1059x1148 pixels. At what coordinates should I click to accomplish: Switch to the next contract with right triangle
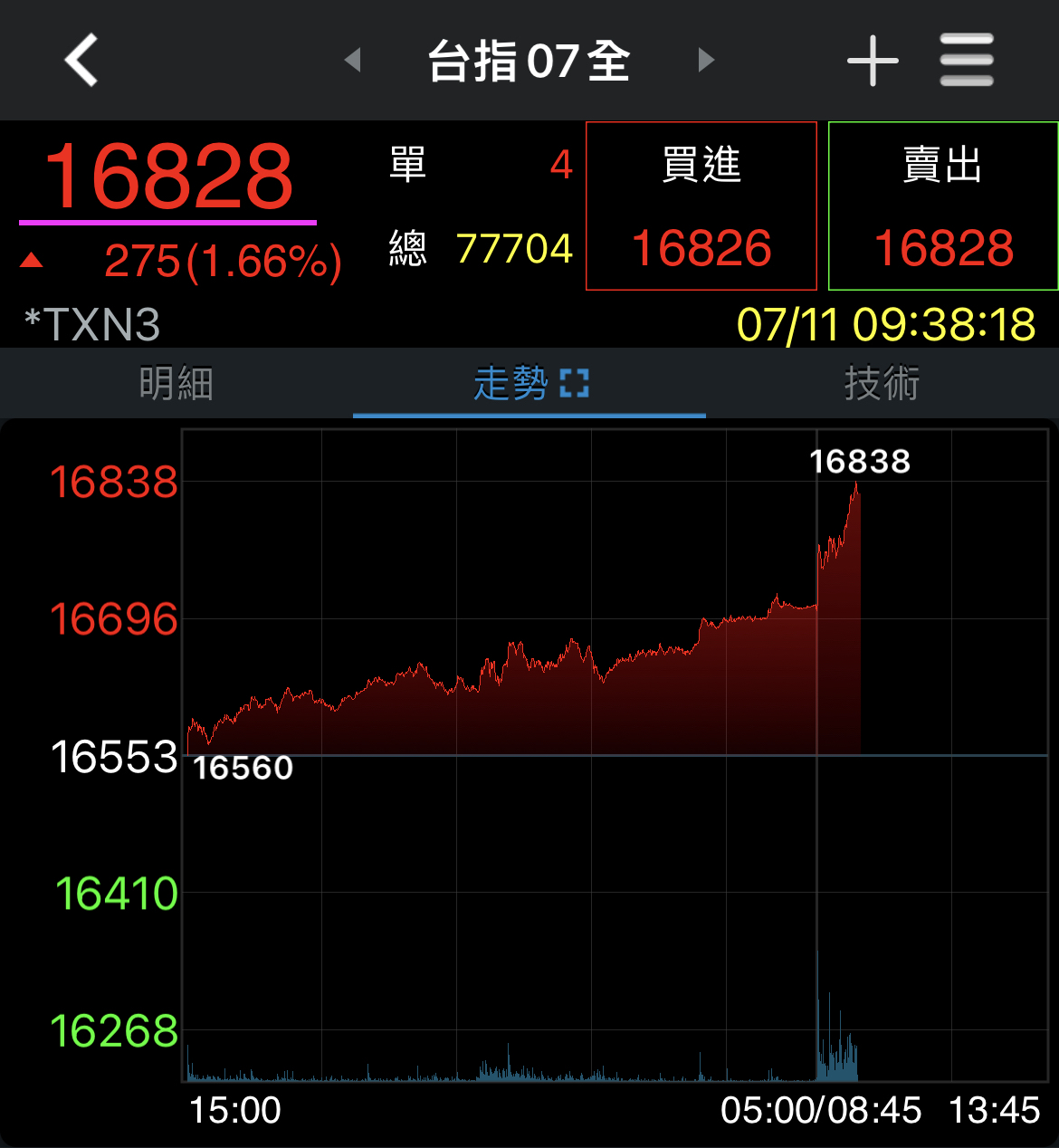tap(706, 61)
